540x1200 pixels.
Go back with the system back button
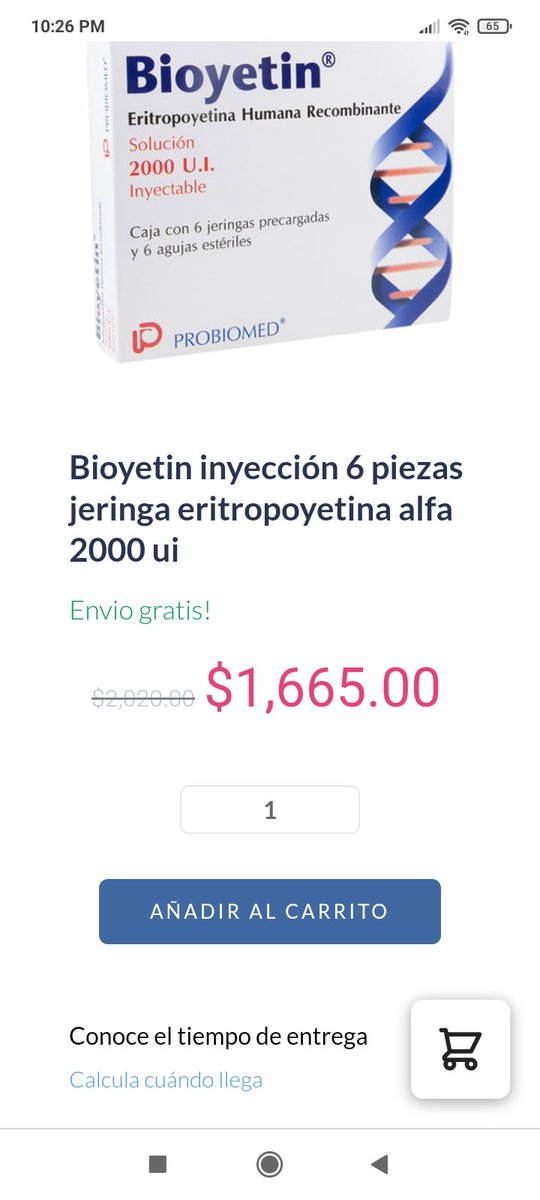(379, 1163)
